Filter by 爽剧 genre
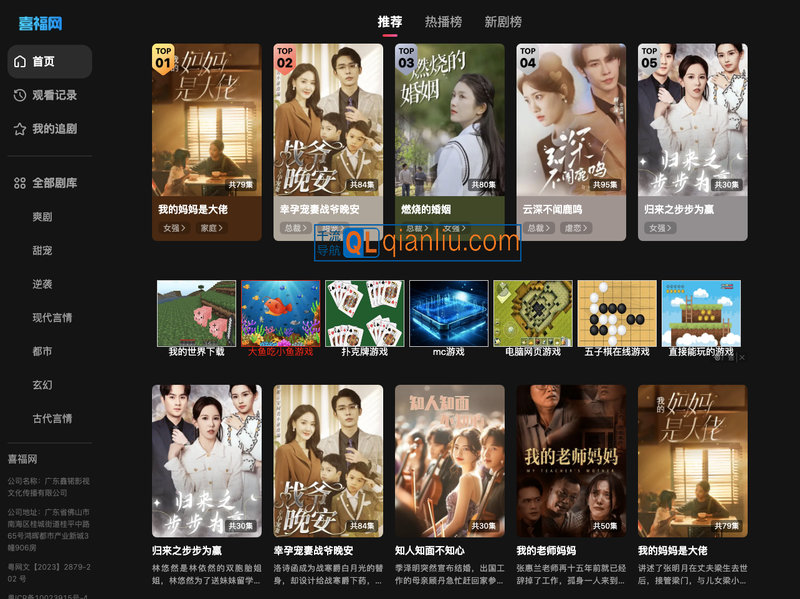Screen dimensions: 800x599 pyautogui.click(x=42, y=217)
